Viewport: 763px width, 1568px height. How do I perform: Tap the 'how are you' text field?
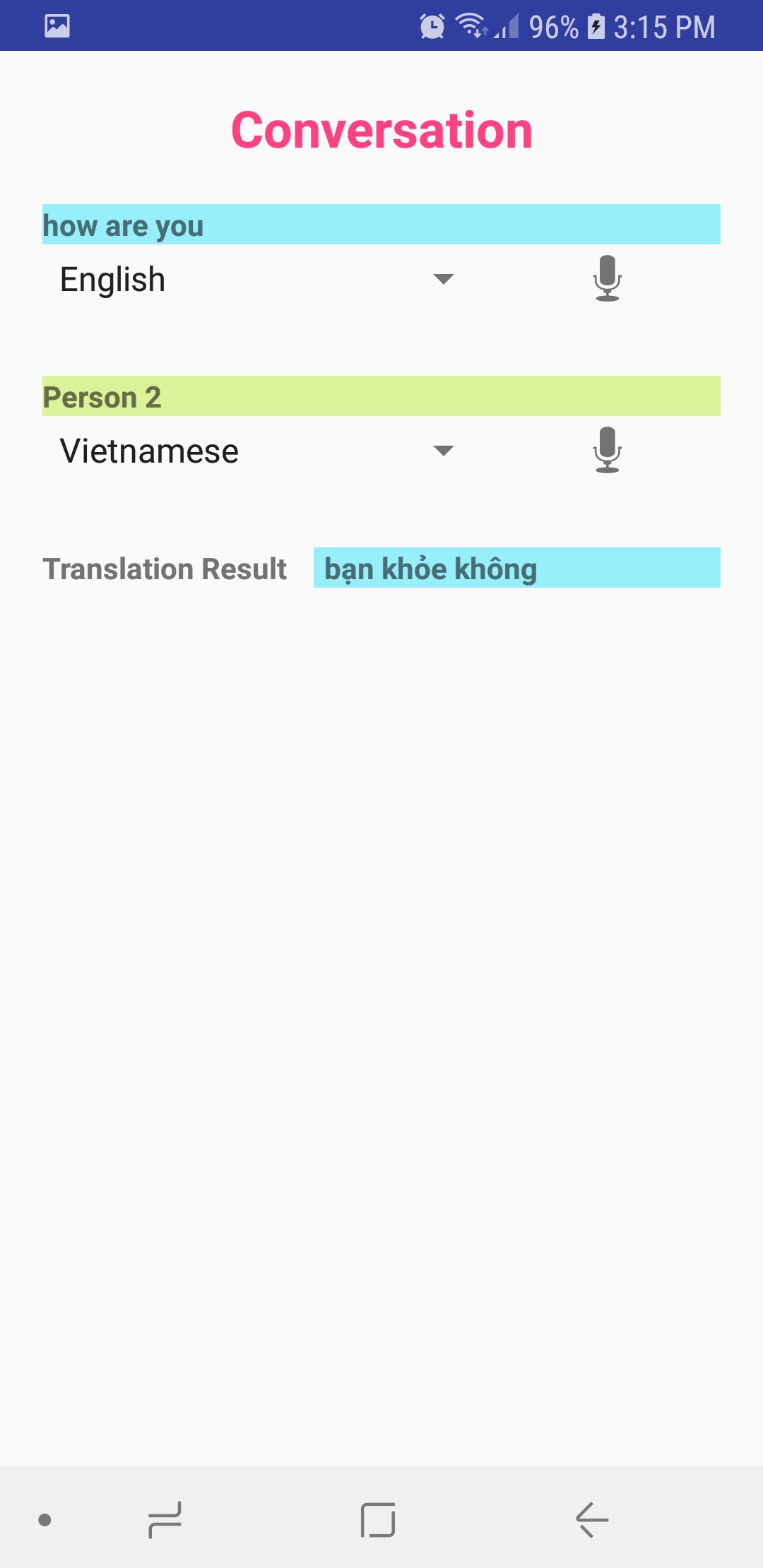tap(381, 225)
